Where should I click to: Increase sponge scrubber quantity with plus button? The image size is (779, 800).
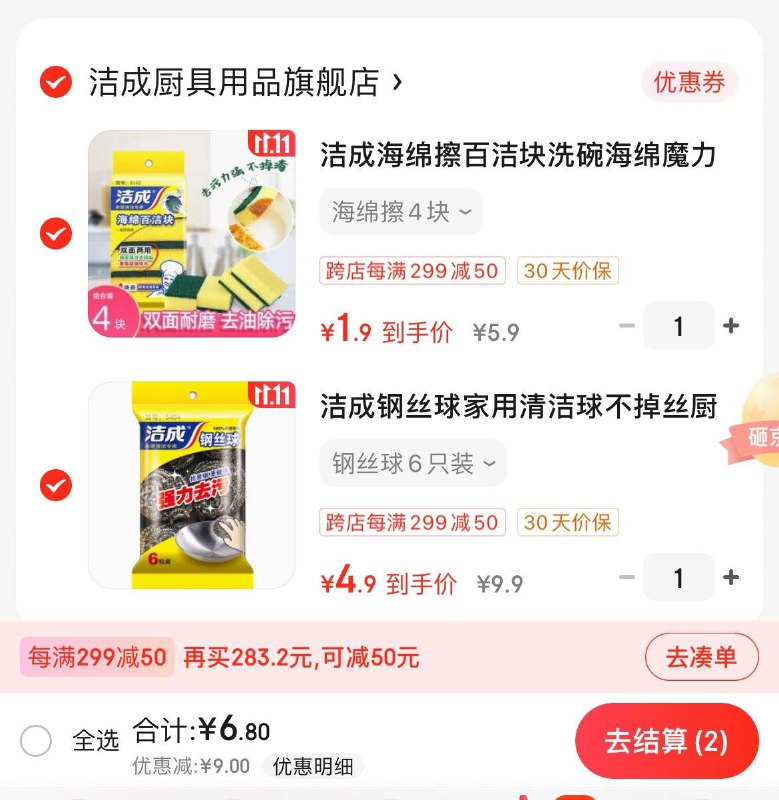[729, 324]
